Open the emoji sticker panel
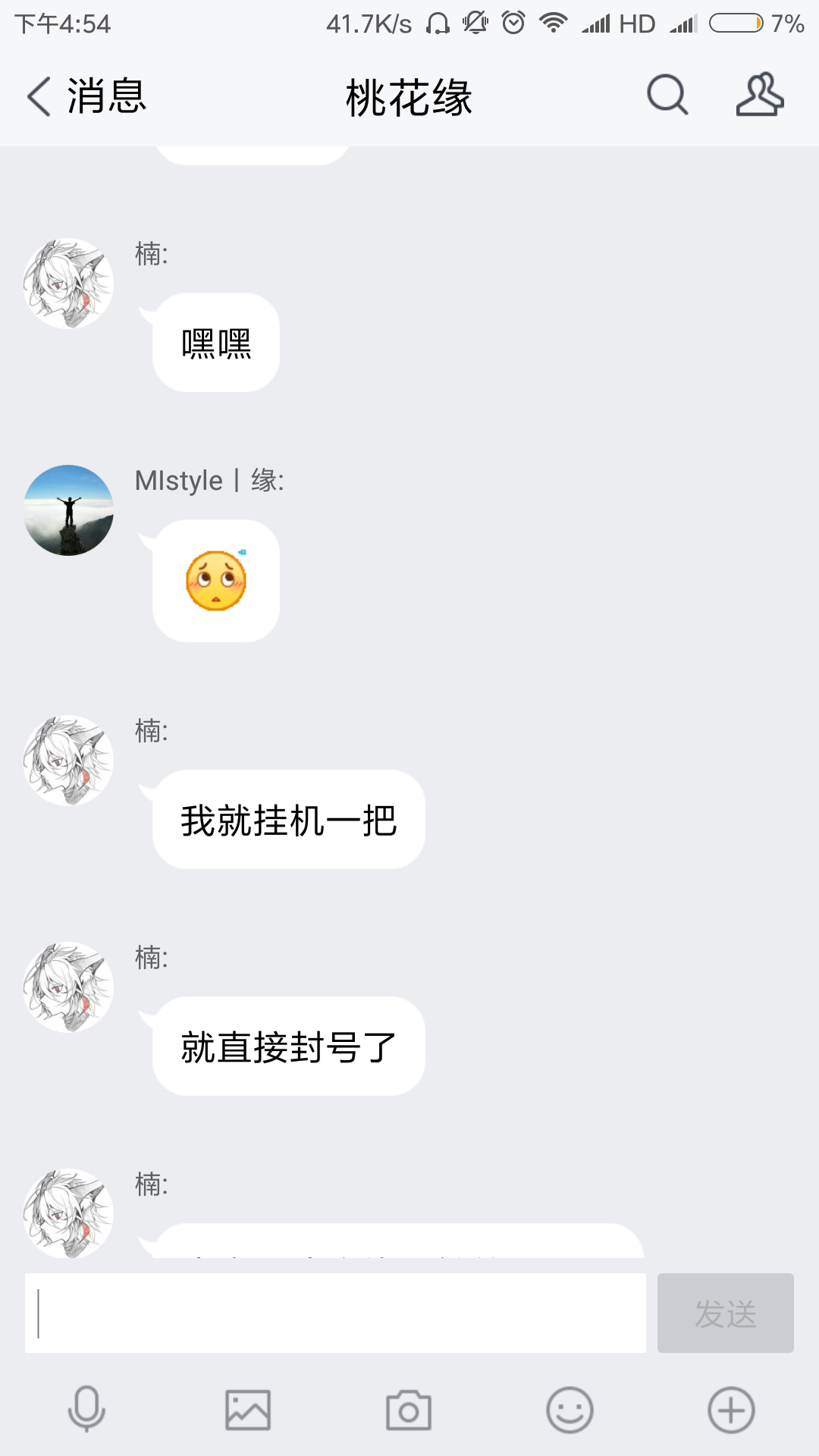The height and width of the screenshot is (1456, 819). click(570, 1410)
